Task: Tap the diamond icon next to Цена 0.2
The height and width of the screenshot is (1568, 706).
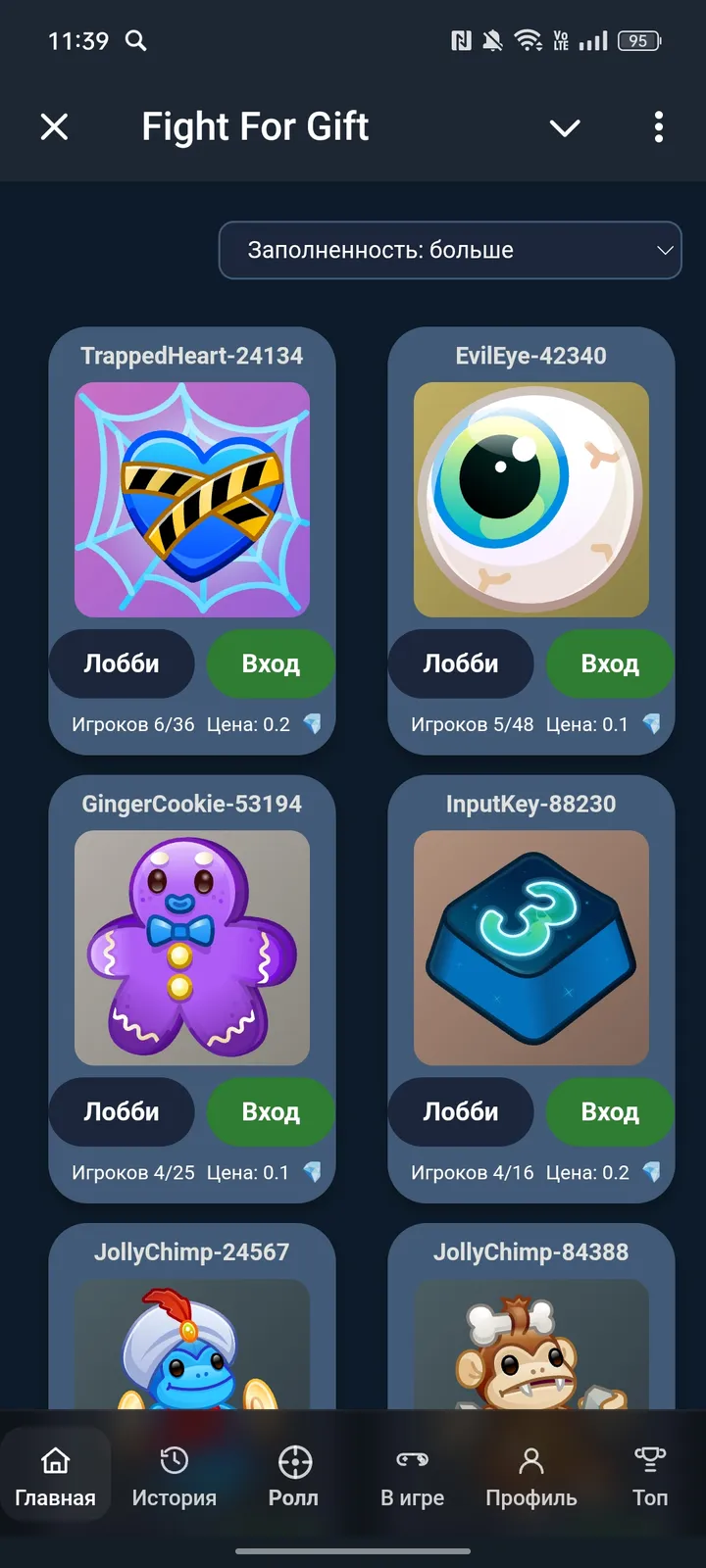Action: coord(314,725)
